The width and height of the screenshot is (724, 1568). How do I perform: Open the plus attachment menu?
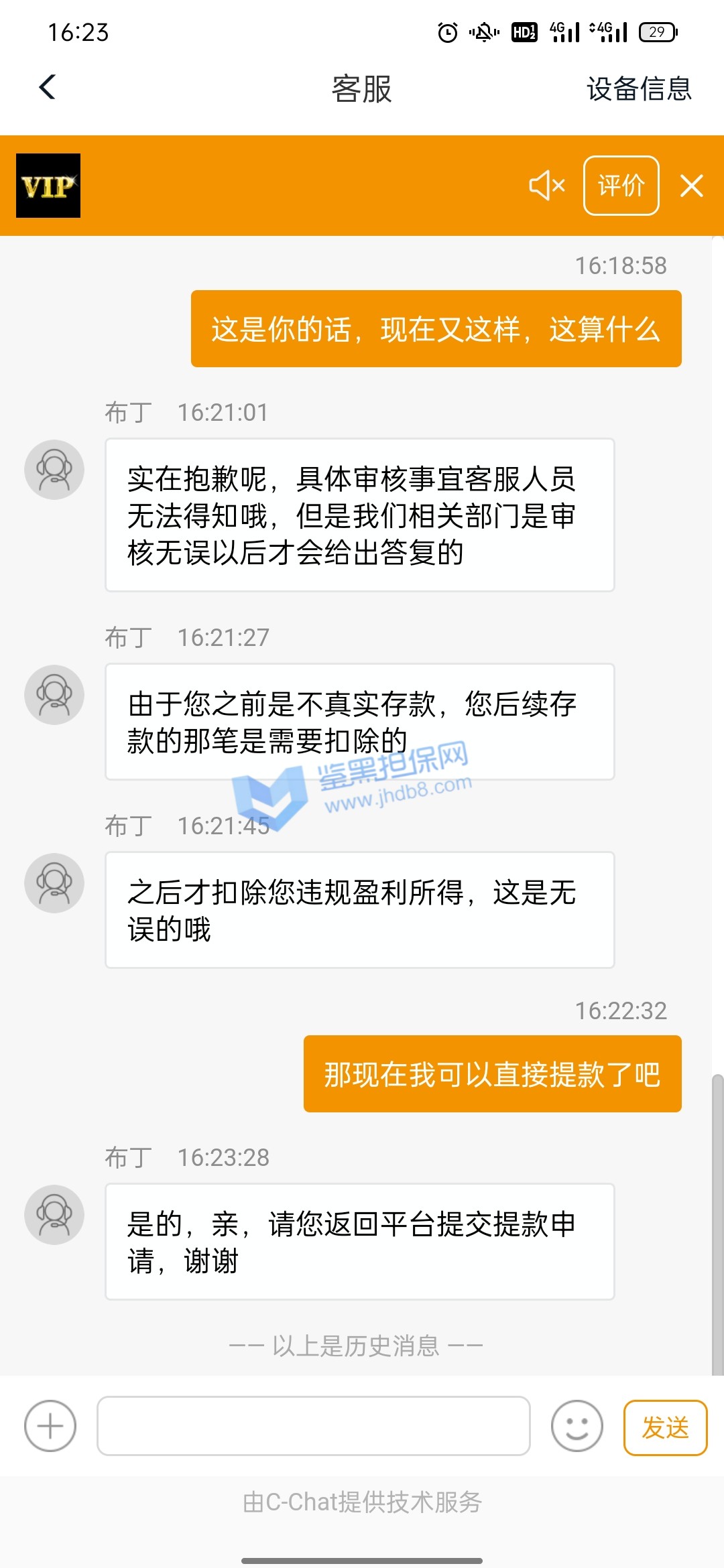(x=50, y=1426)
